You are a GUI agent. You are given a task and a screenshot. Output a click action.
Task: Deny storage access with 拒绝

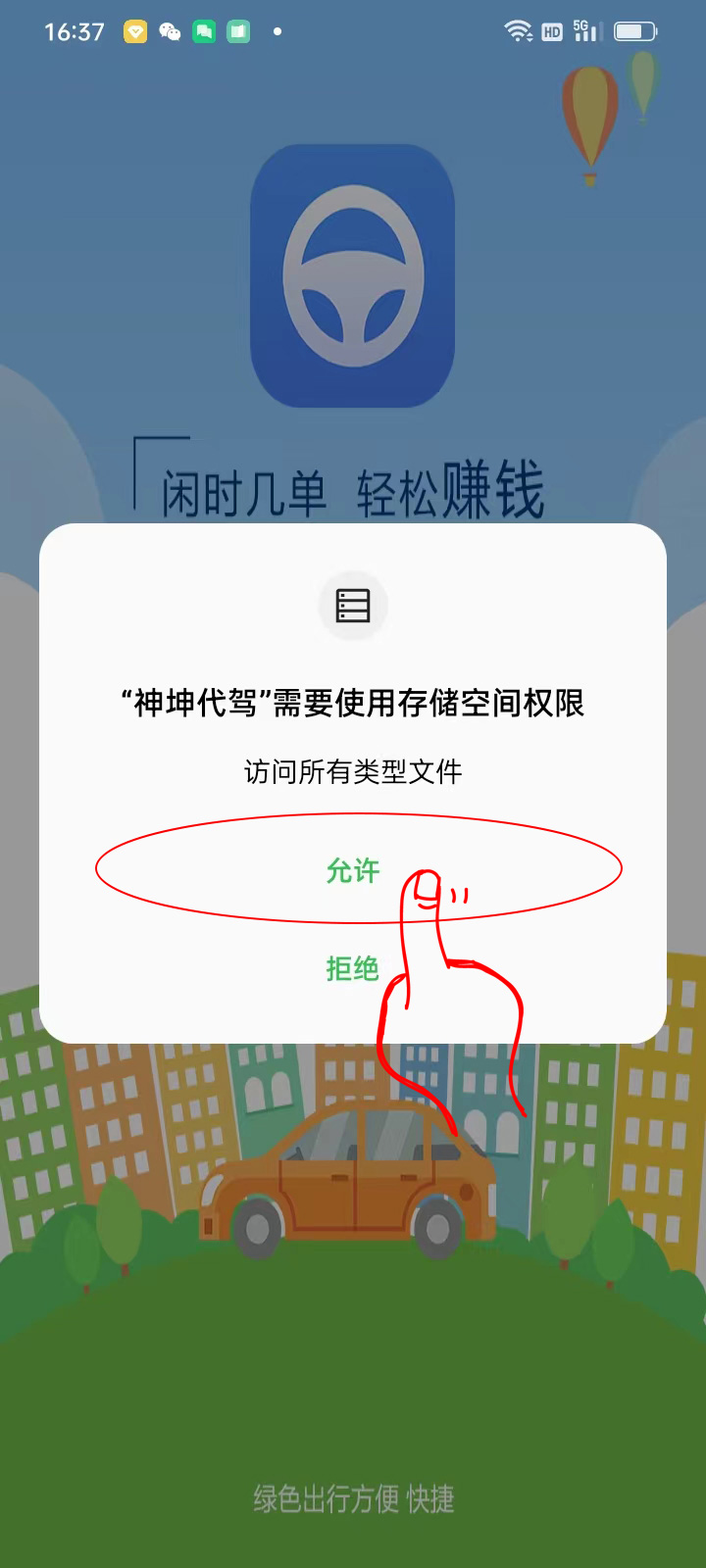pyautogui.click(x=353, y=968)
